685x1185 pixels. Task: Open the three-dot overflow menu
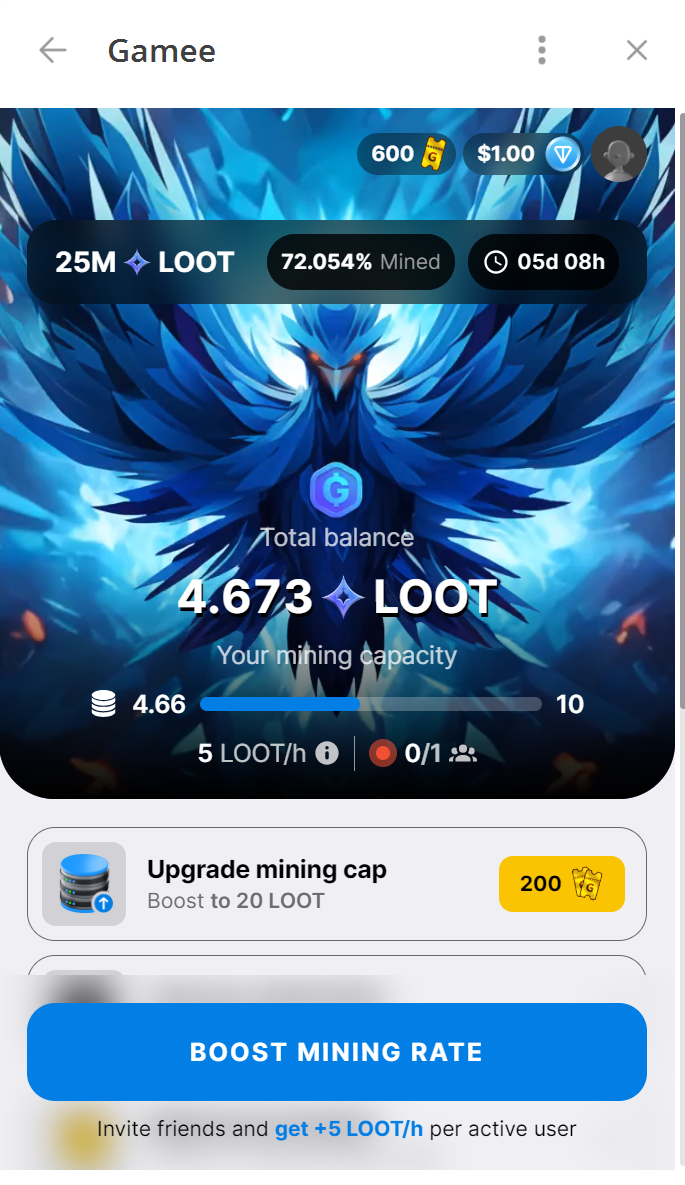[x=541, y=50]
